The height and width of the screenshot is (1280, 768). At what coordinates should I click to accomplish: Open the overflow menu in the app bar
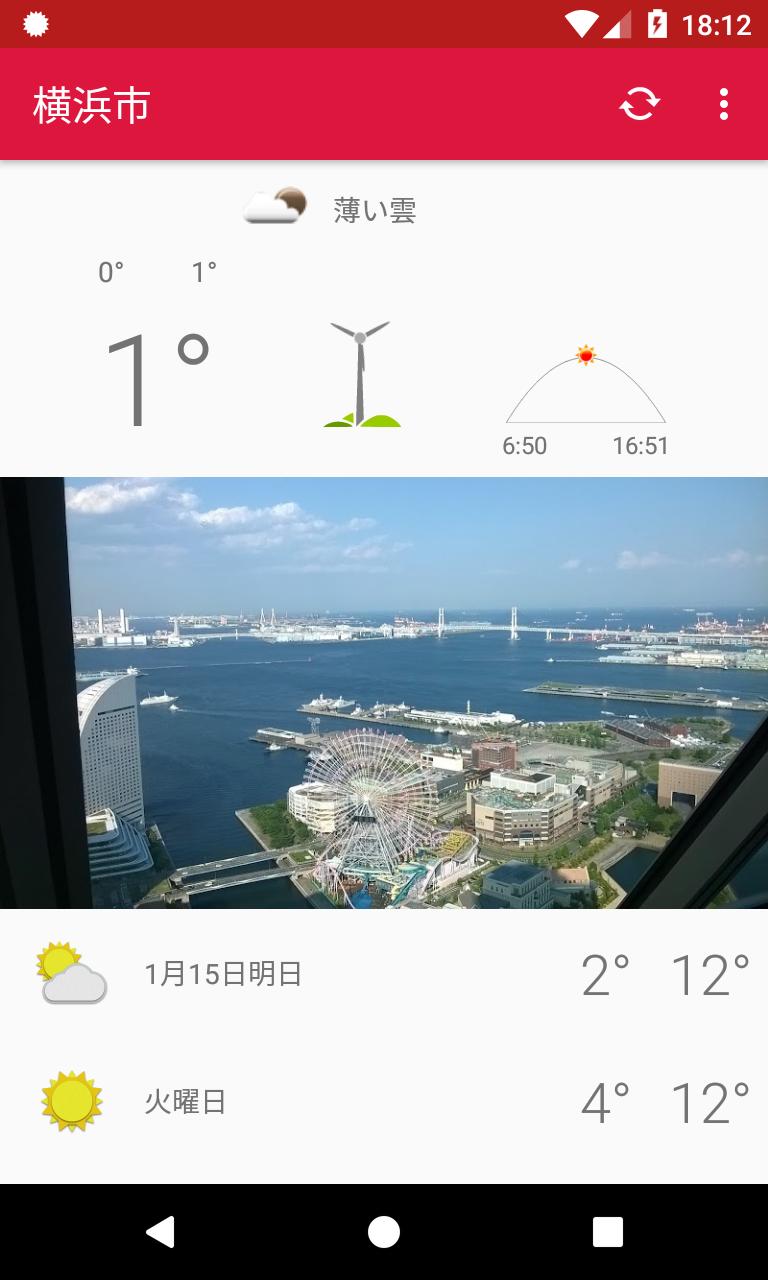point(723,104)
